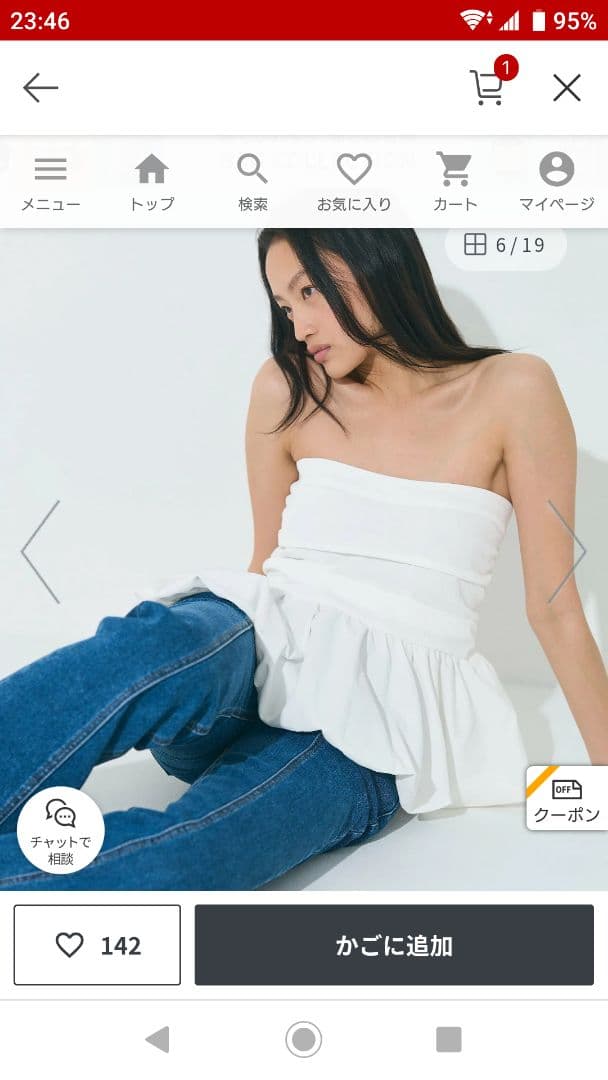The image size is (608, 1080).
Task: Show the next product image
Action: point(566,551)
